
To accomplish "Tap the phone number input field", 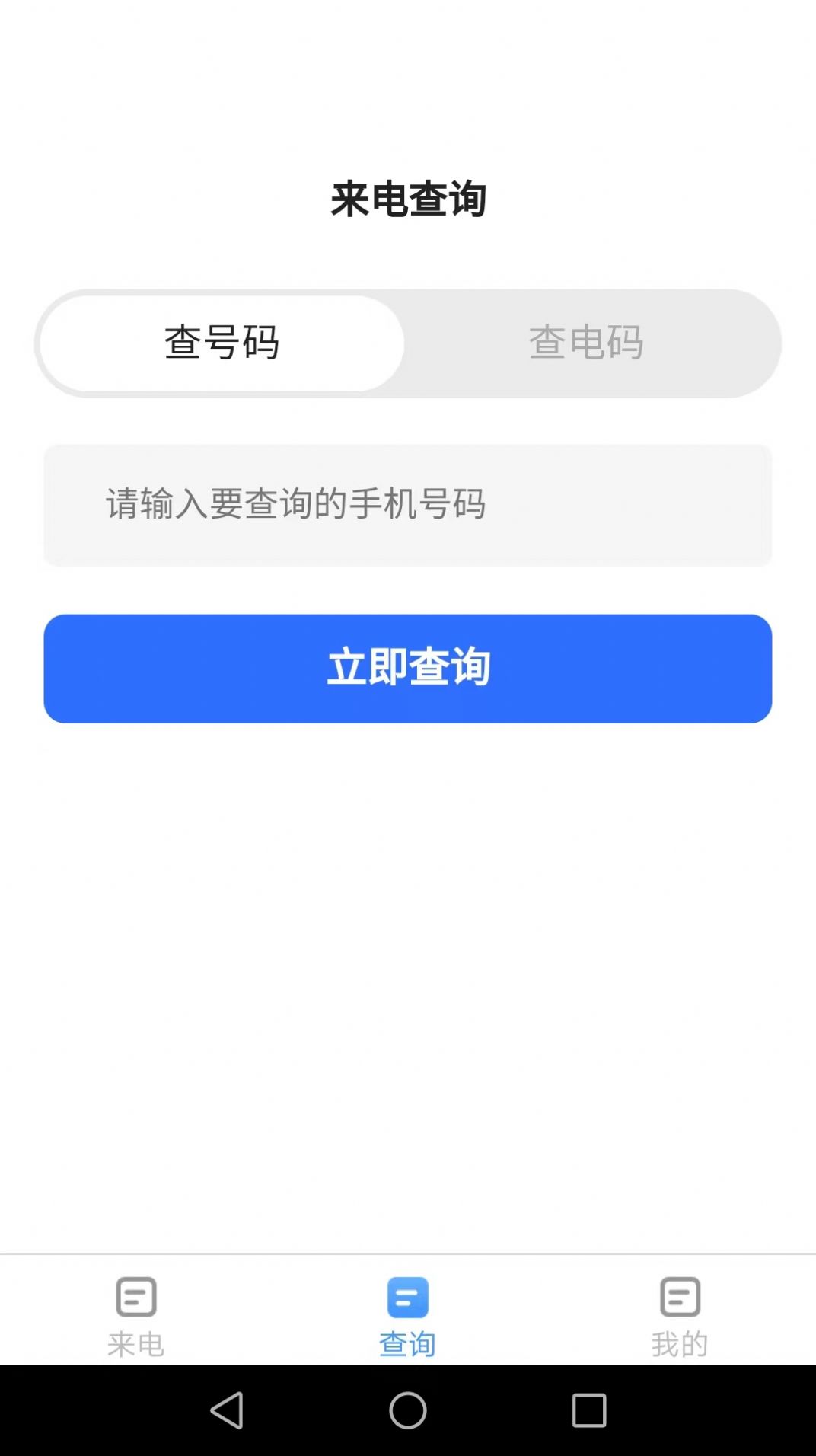I will 408,504.
